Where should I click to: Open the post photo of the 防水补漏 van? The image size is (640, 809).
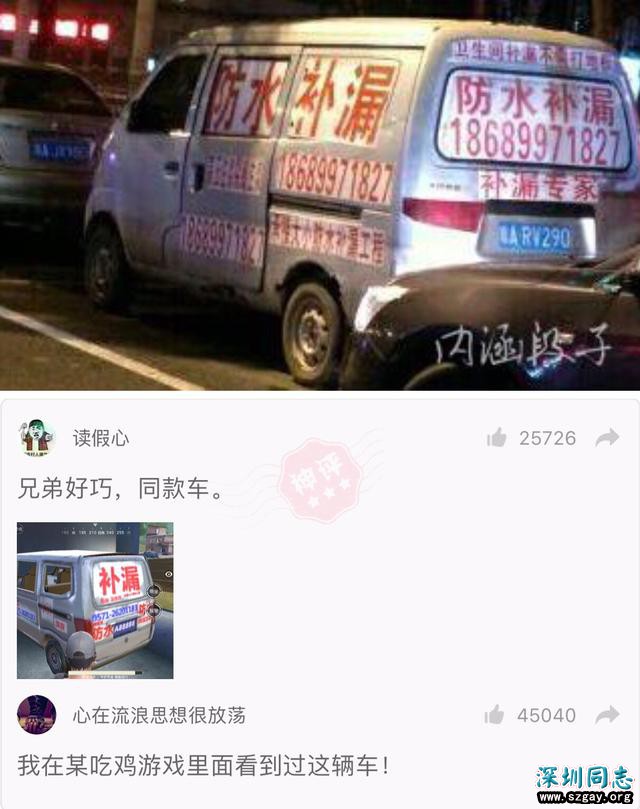(x=320, y=195)
